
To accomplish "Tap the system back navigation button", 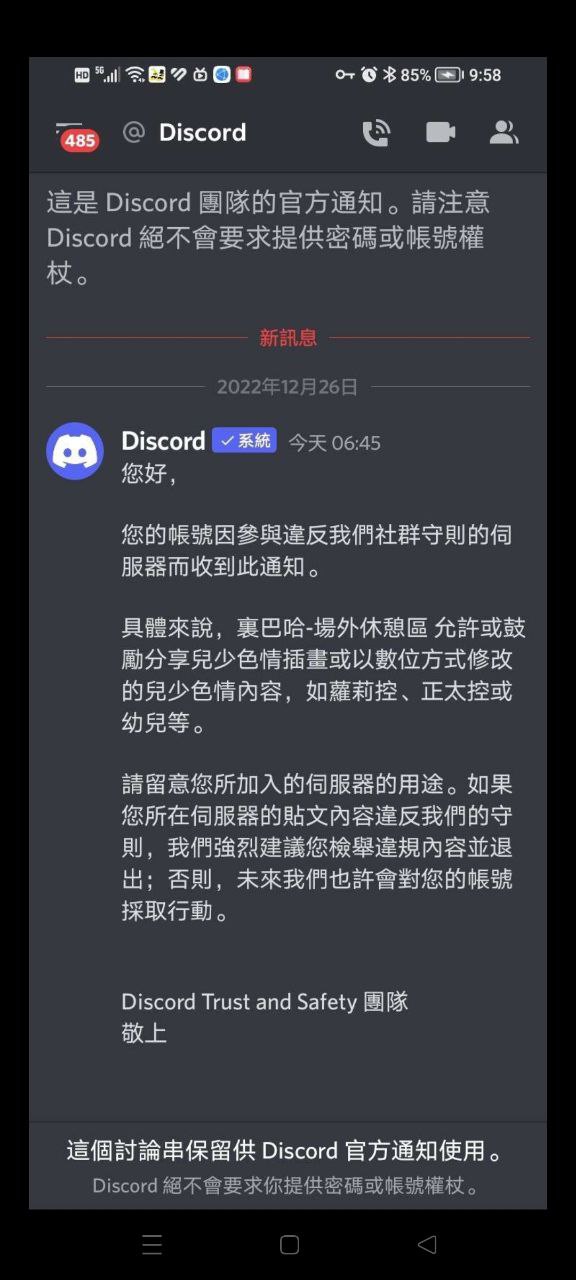I will pos(427,1244).
